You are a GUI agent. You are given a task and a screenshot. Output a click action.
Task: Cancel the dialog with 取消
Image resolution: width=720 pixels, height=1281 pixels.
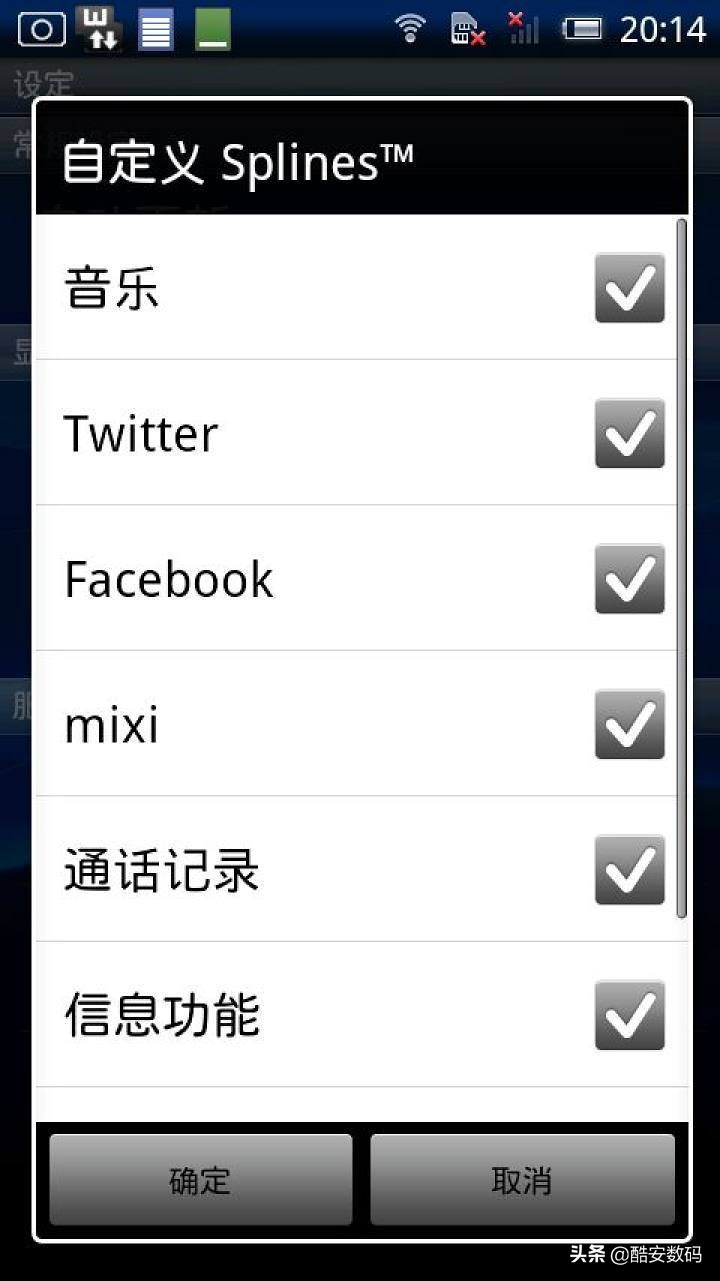[x=522, y=1180]
